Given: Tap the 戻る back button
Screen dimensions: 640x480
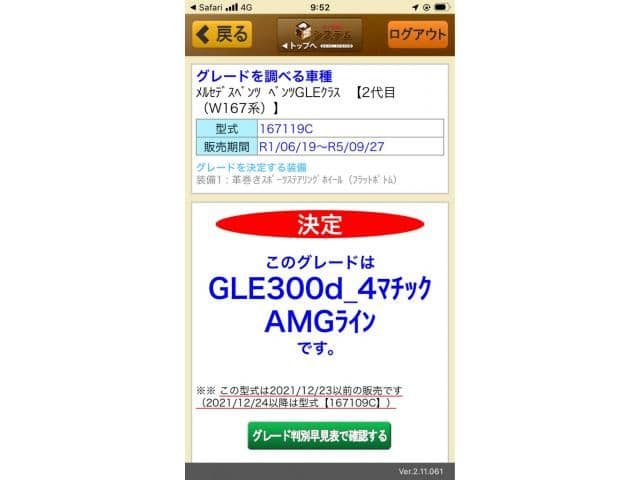Looking at the screenshot, I should click(x=223, y=34).
